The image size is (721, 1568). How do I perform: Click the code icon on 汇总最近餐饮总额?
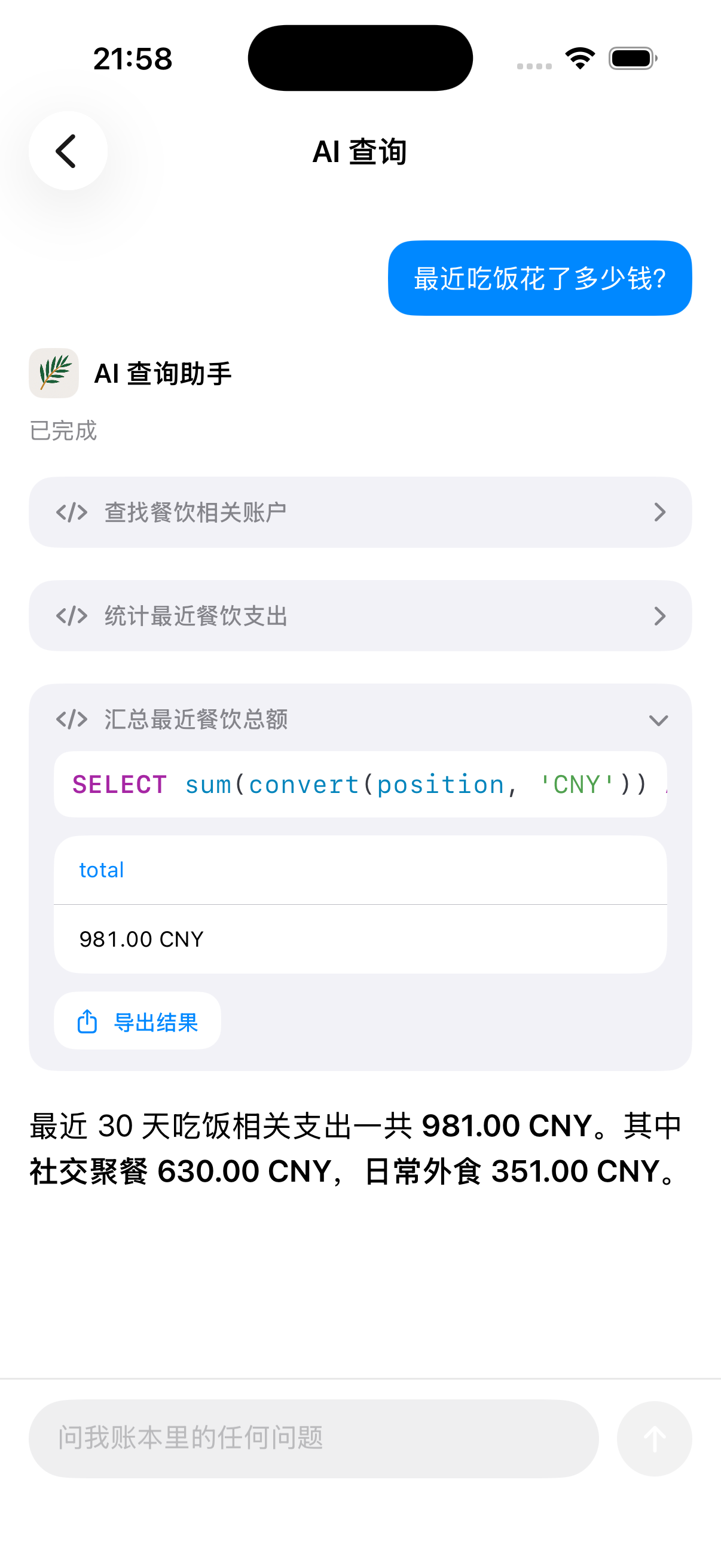pyautogui.click(x=72, y=719)
